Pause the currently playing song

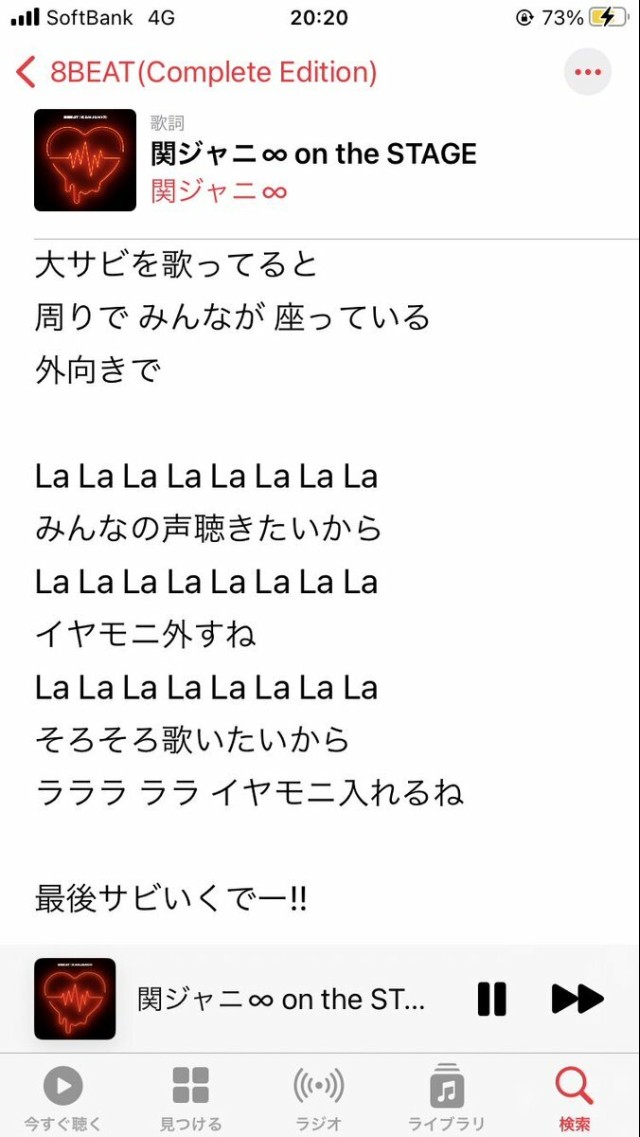[x=491, y=999]
